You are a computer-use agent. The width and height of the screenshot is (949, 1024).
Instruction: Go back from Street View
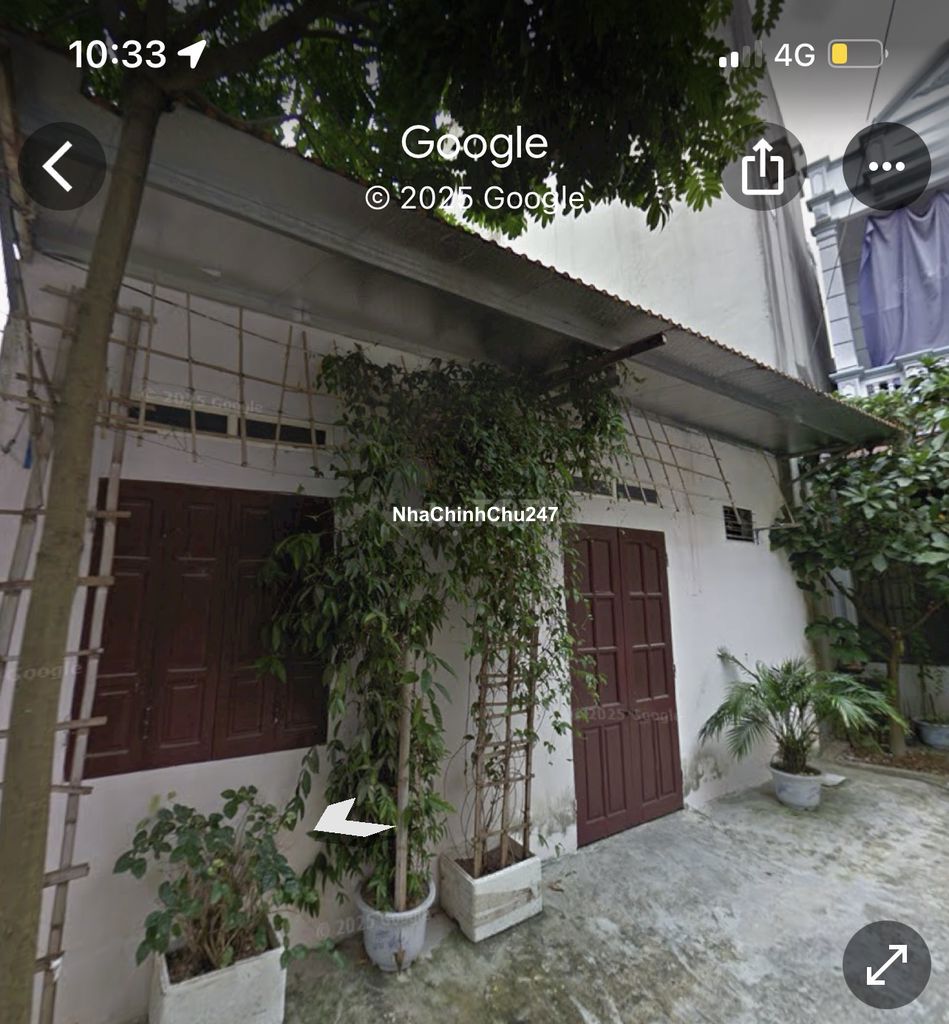point(62,166)
